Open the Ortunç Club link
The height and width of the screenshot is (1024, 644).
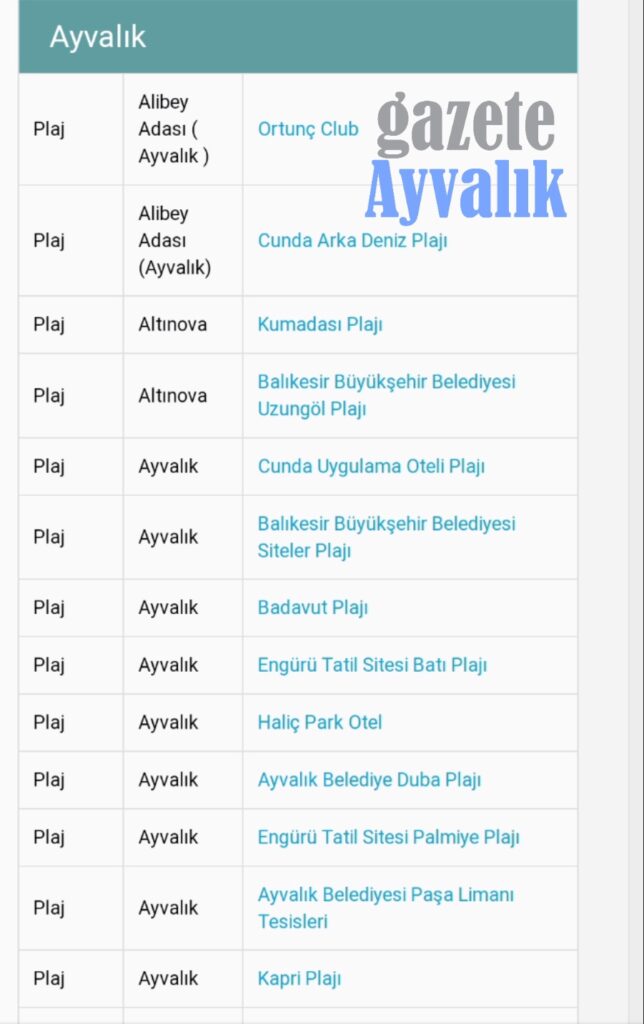[308, 129]
